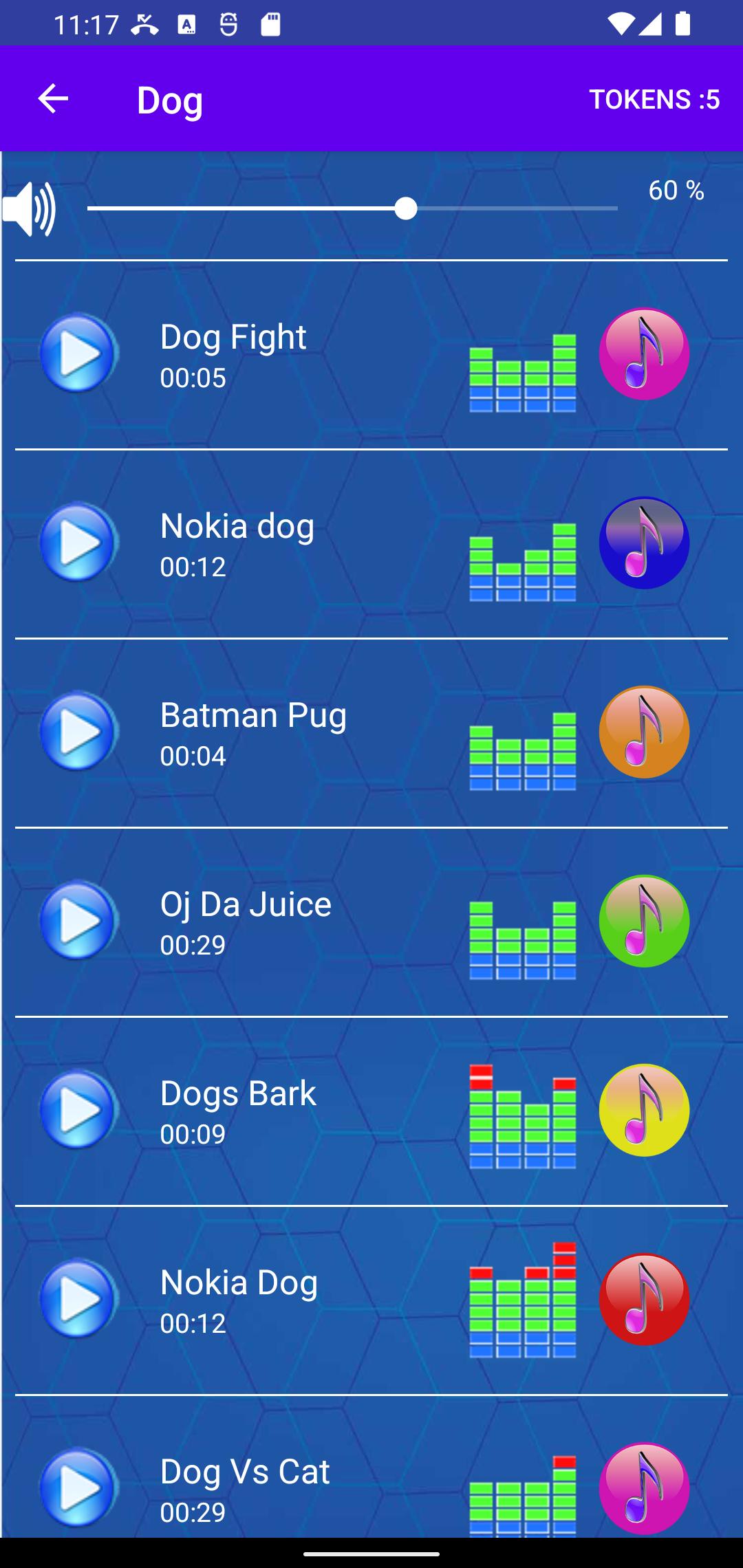
Task: Tap the pink music note beside Dog Fight
Action: coord(644,353)
